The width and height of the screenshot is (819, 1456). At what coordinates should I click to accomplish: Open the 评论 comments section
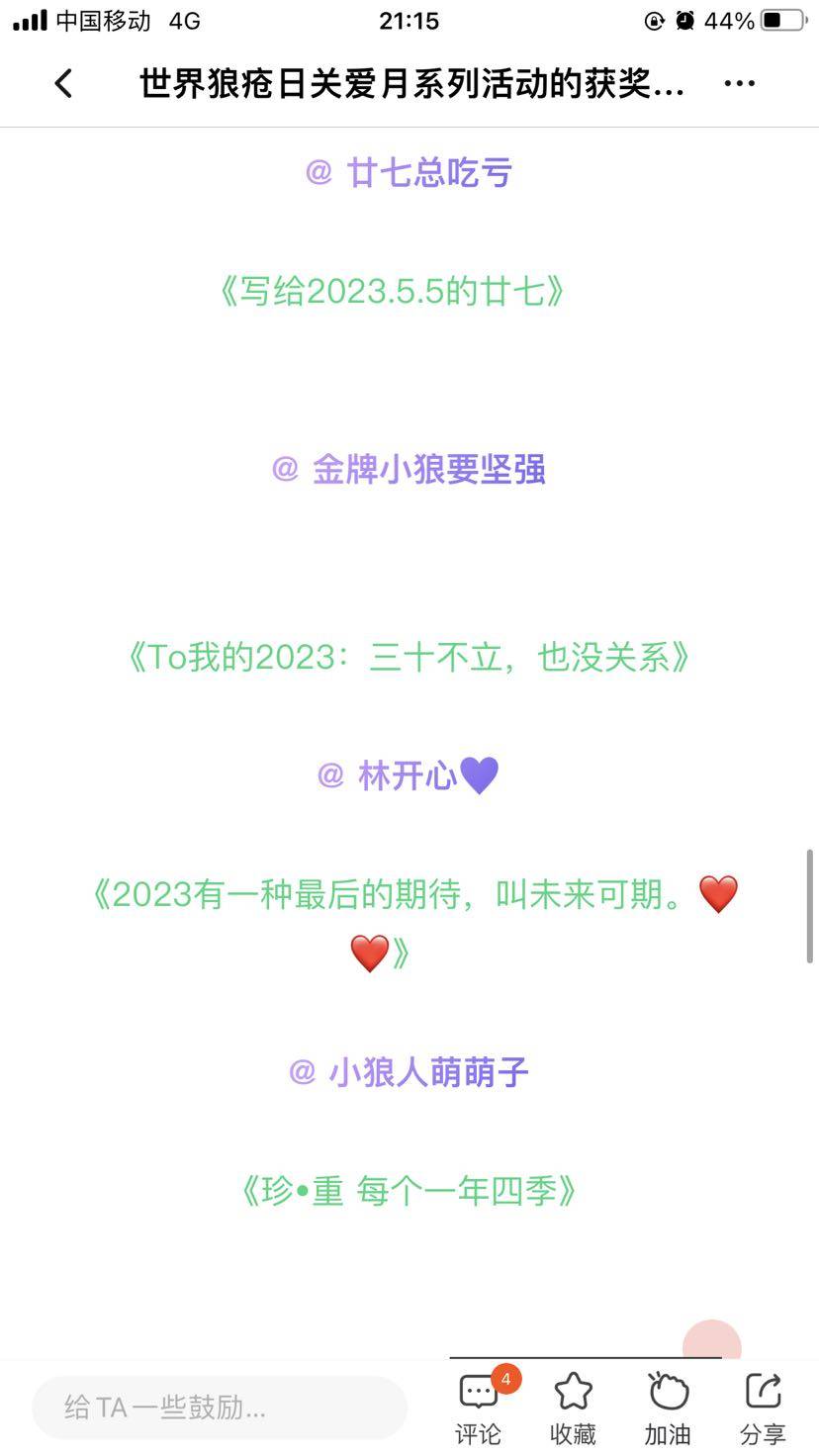[x=479, y=1407]
